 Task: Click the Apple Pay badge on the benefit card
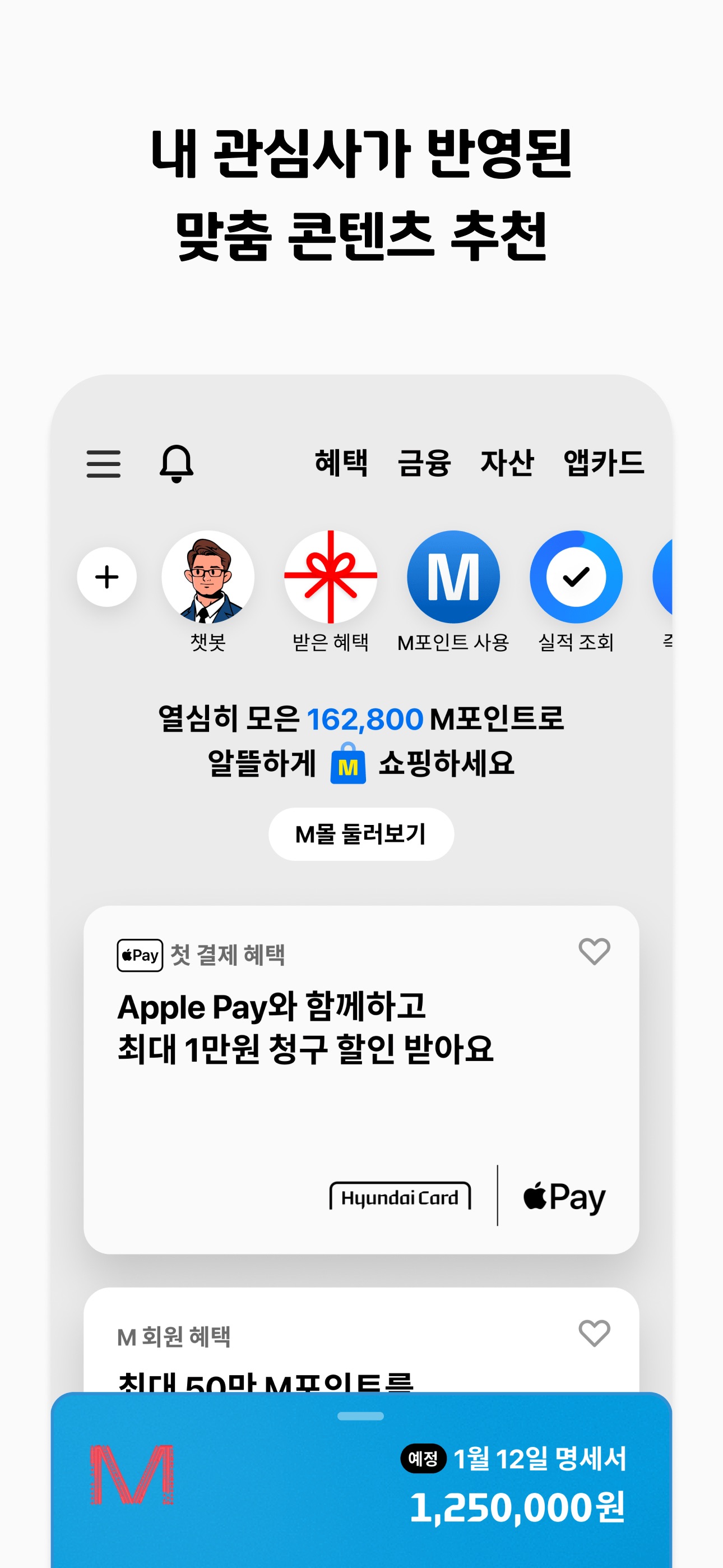pyautogui.click(x=140, y=954)
